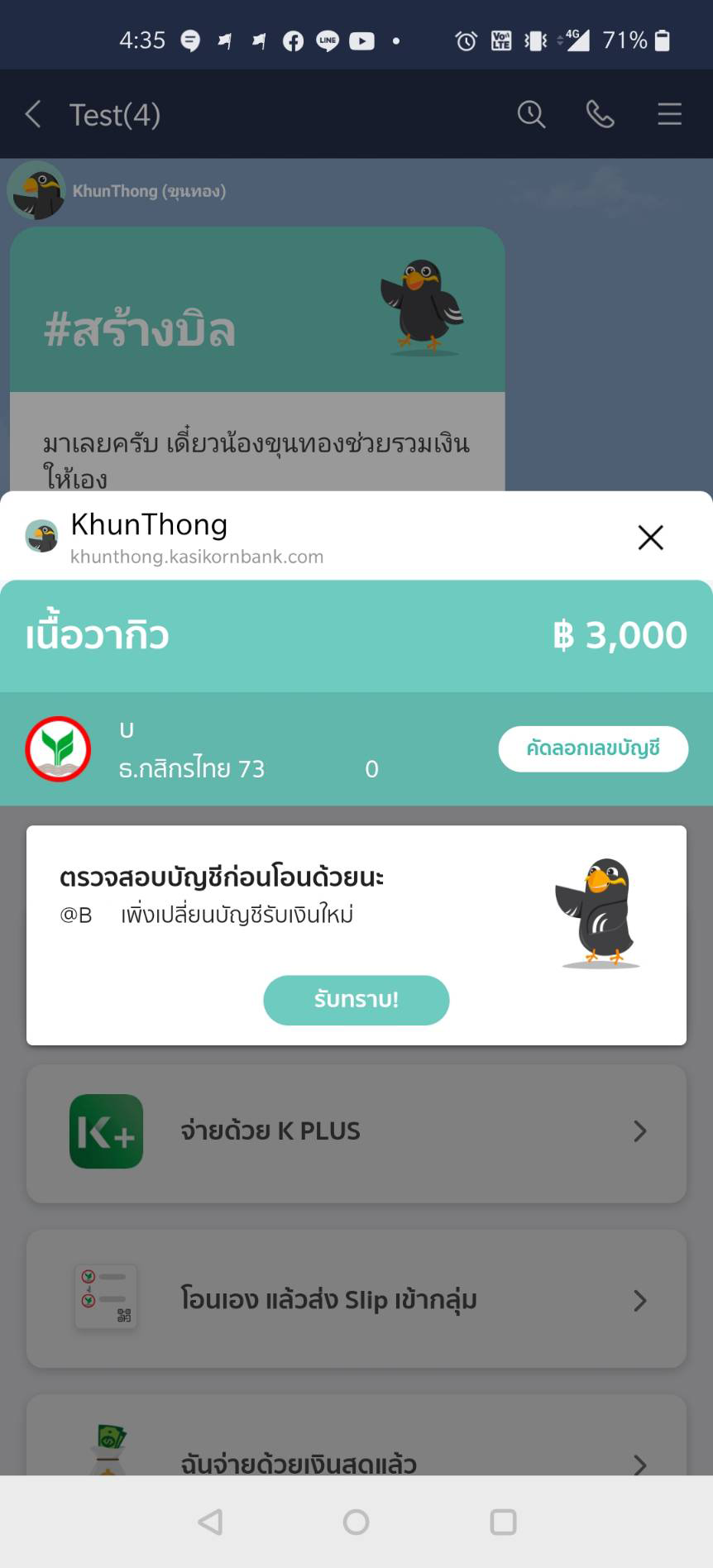Start a call in Test(4)
The width and height of the screenshot is (713, 1568).
(x=601, y=114)
